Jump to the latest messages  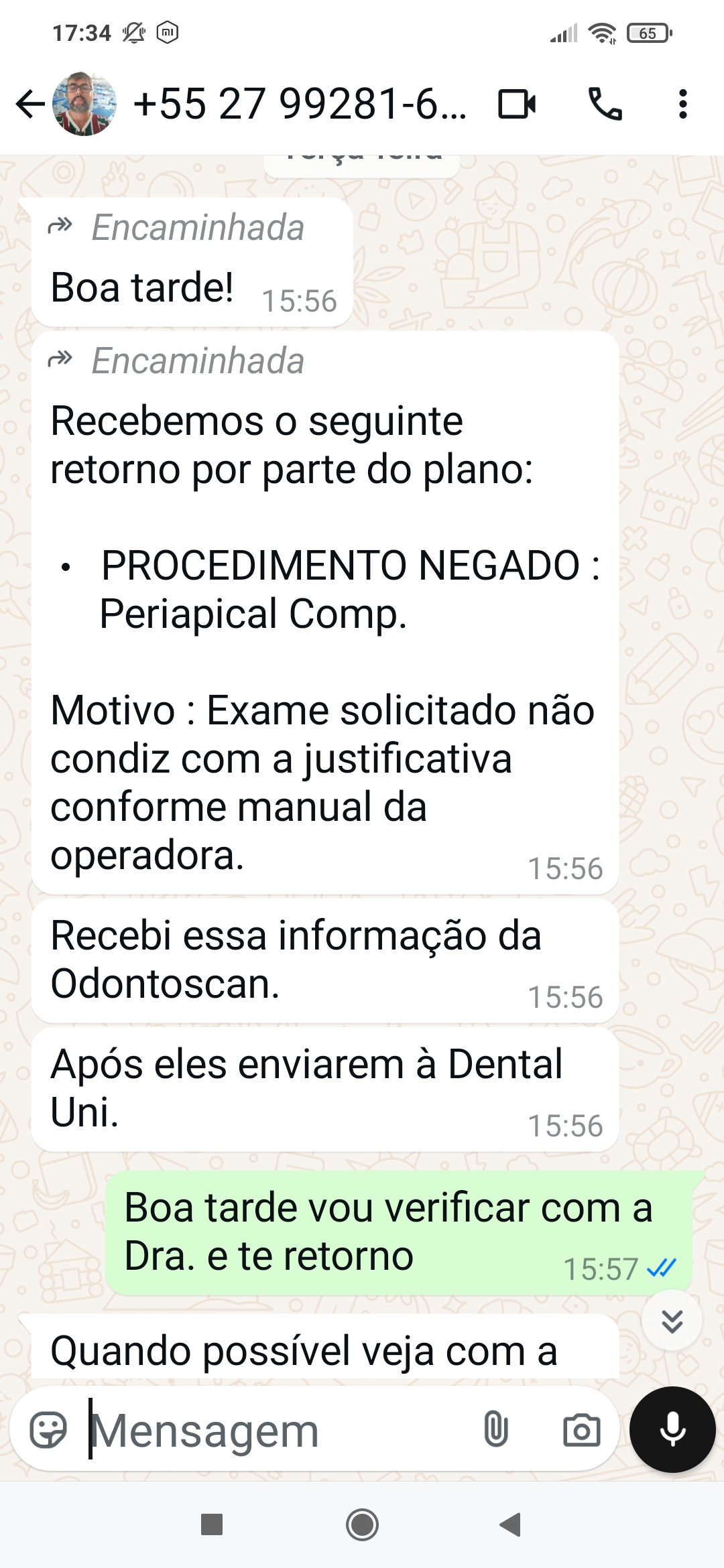(672, 1321)
